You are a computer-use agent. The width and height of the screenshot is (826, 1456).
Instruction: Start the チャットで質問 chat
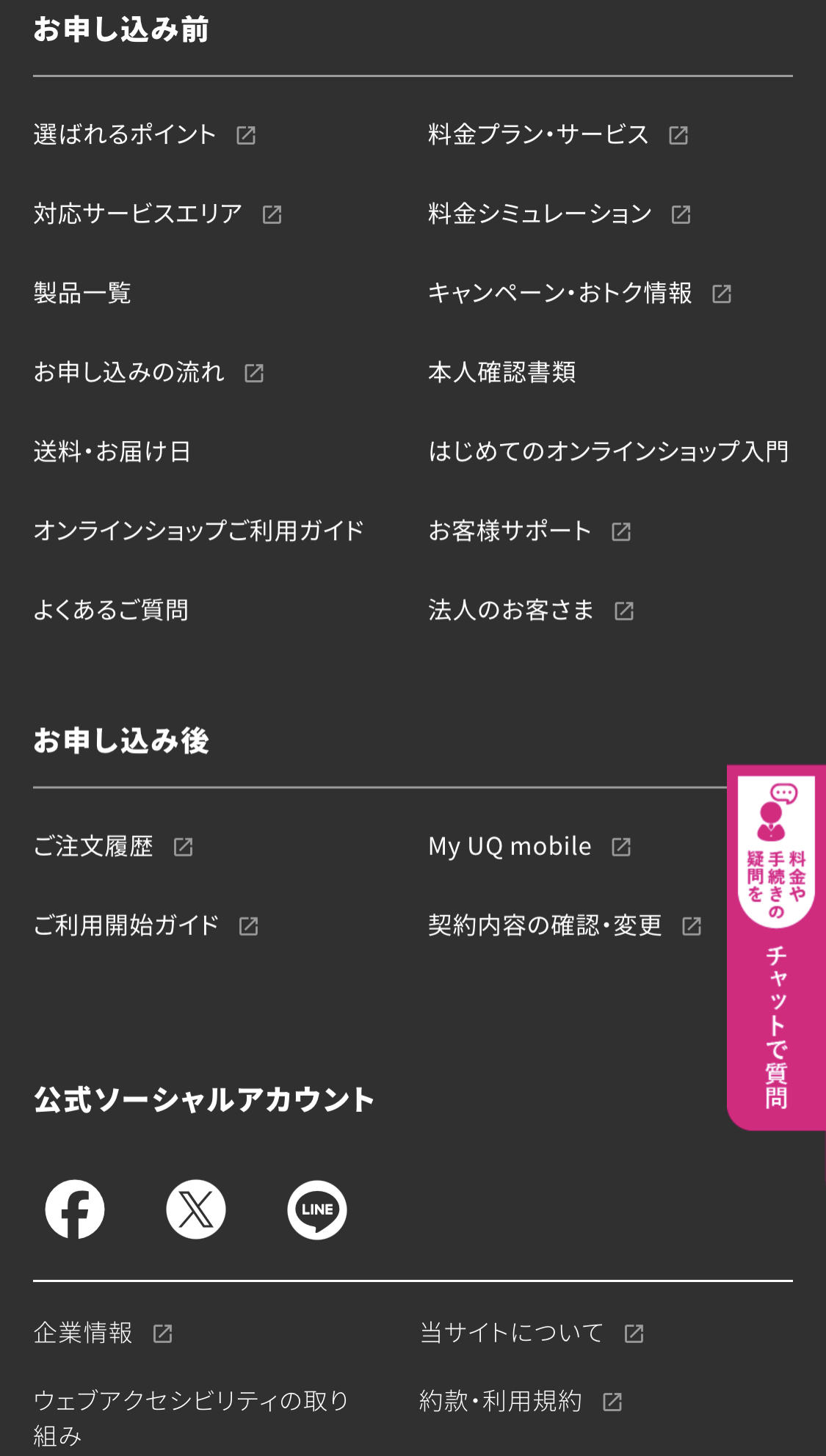tap(776, 947)
